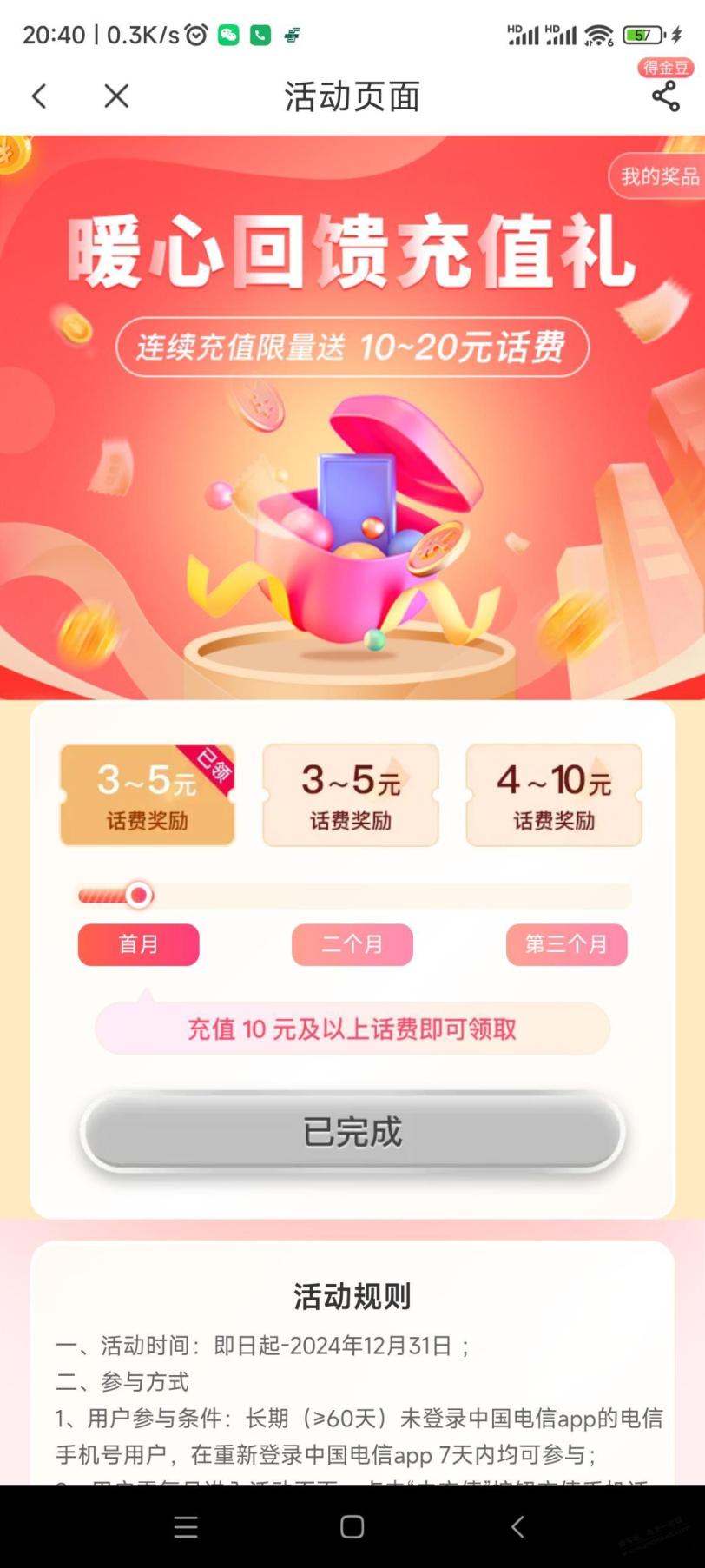705x1568 pixels.
Task: Select the 4~10元 话费奖励 coupon
Action: click(x=554, y=795)
